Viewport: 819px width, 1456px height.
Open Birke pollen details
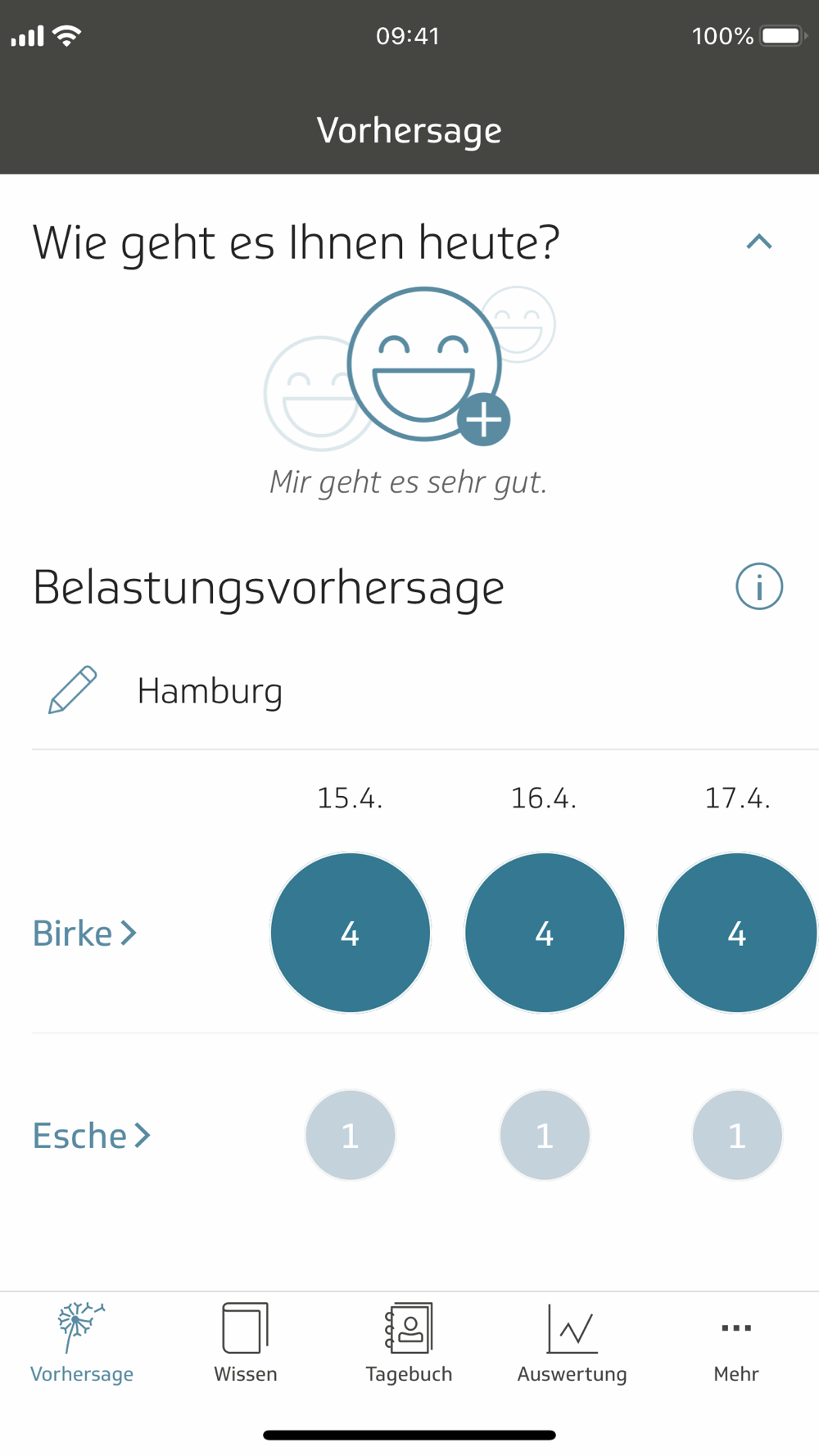[84, 933]
